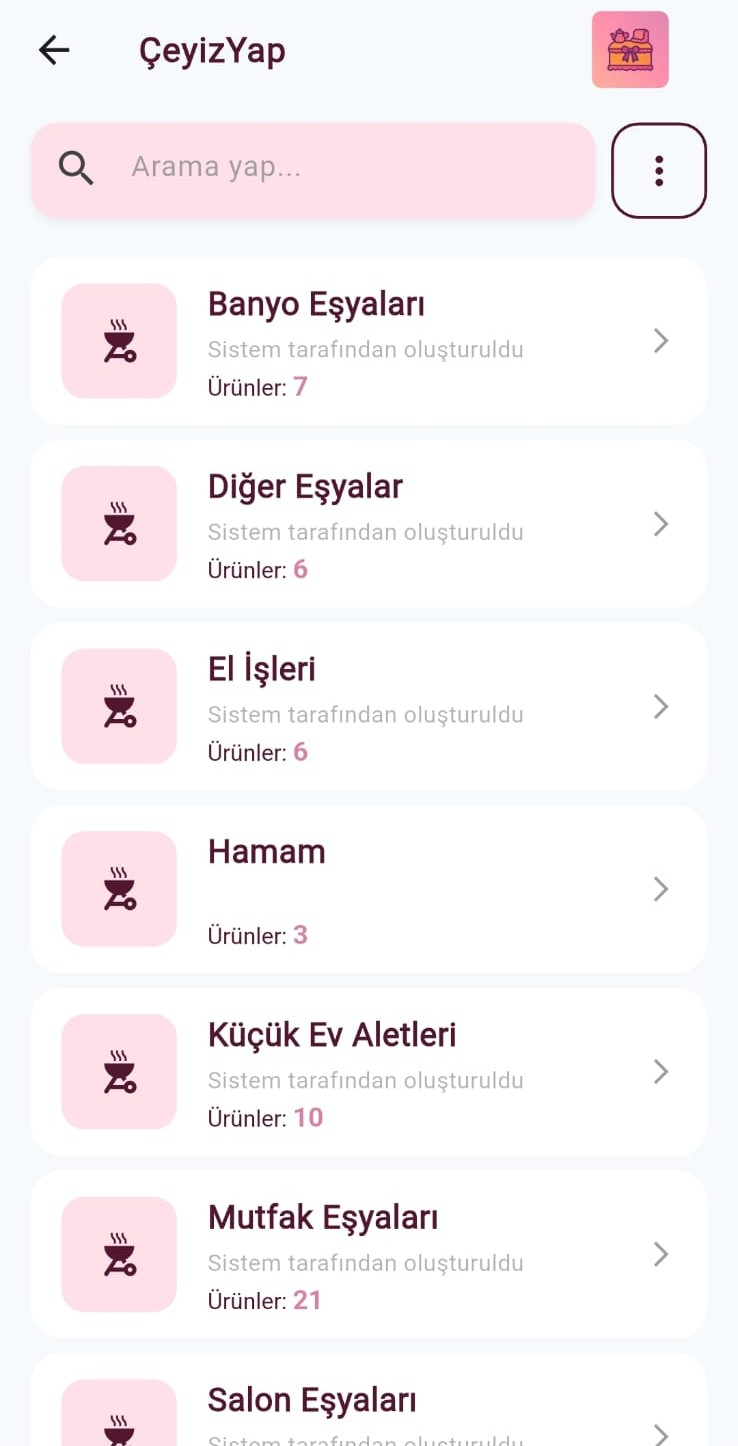Go back using the arrow icon

coord(54,50)
